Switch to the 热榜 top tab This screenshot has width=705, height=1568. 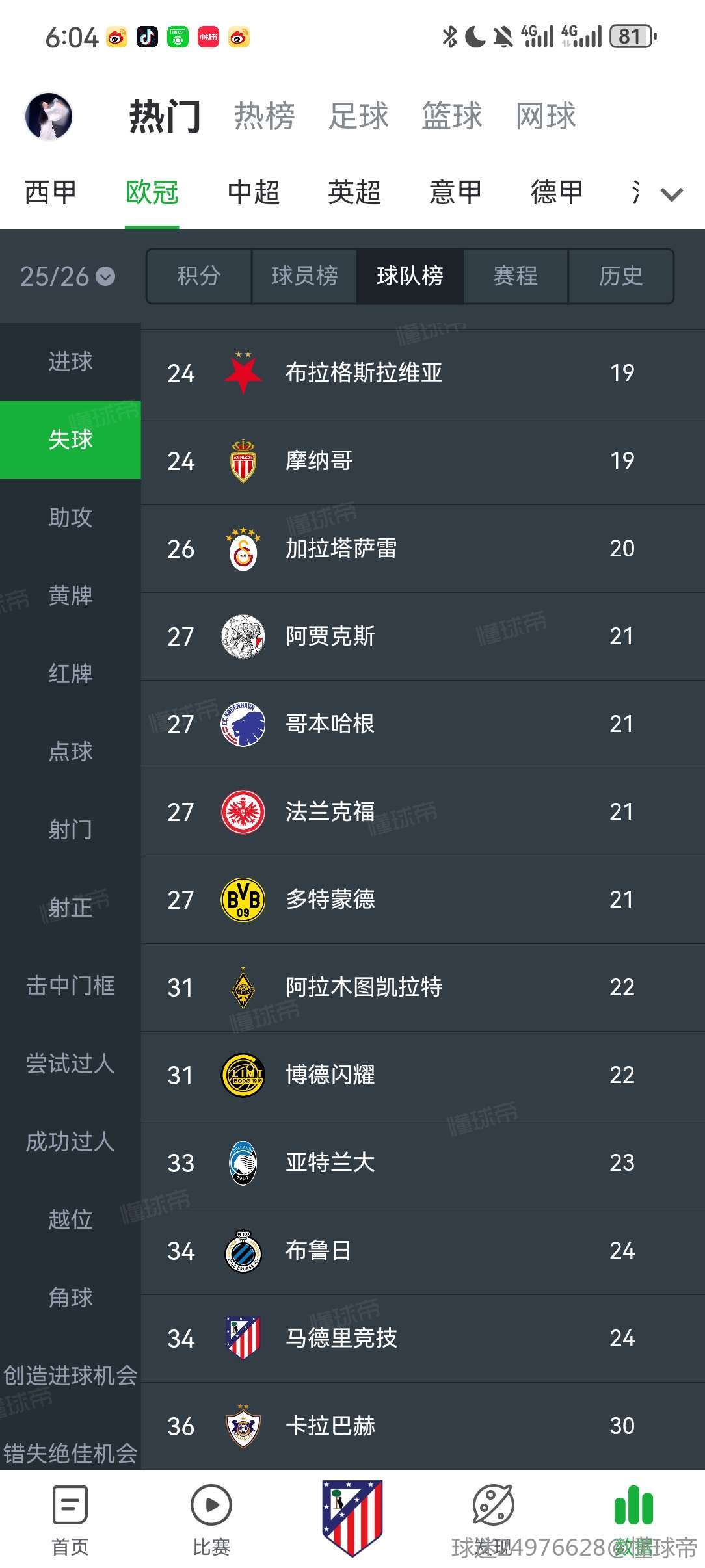[x=264, y=117]
